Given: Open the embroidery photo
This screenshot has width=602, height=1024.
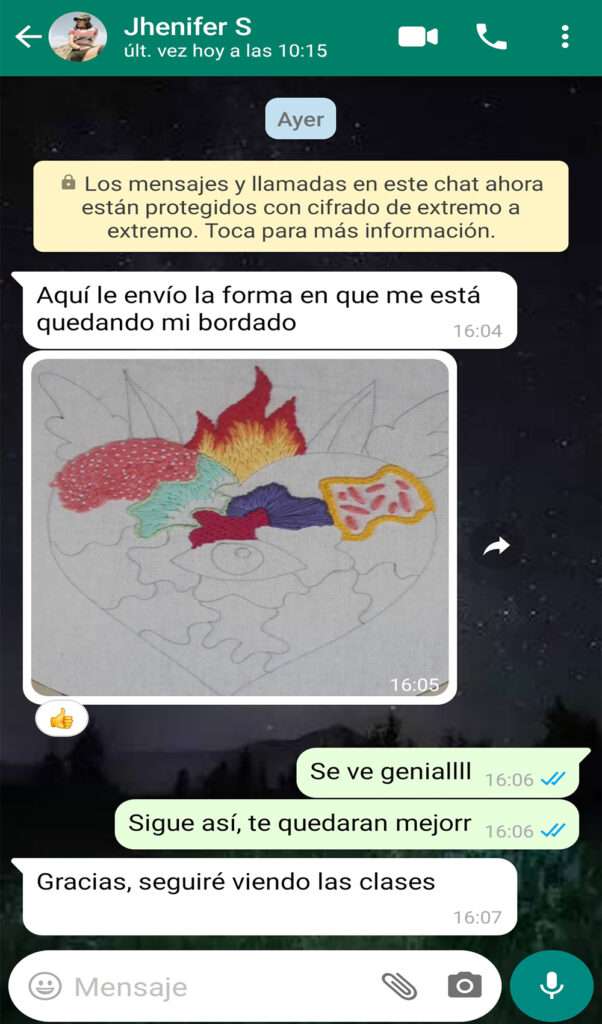Looking at the screenshot, I should coord(240,527).
